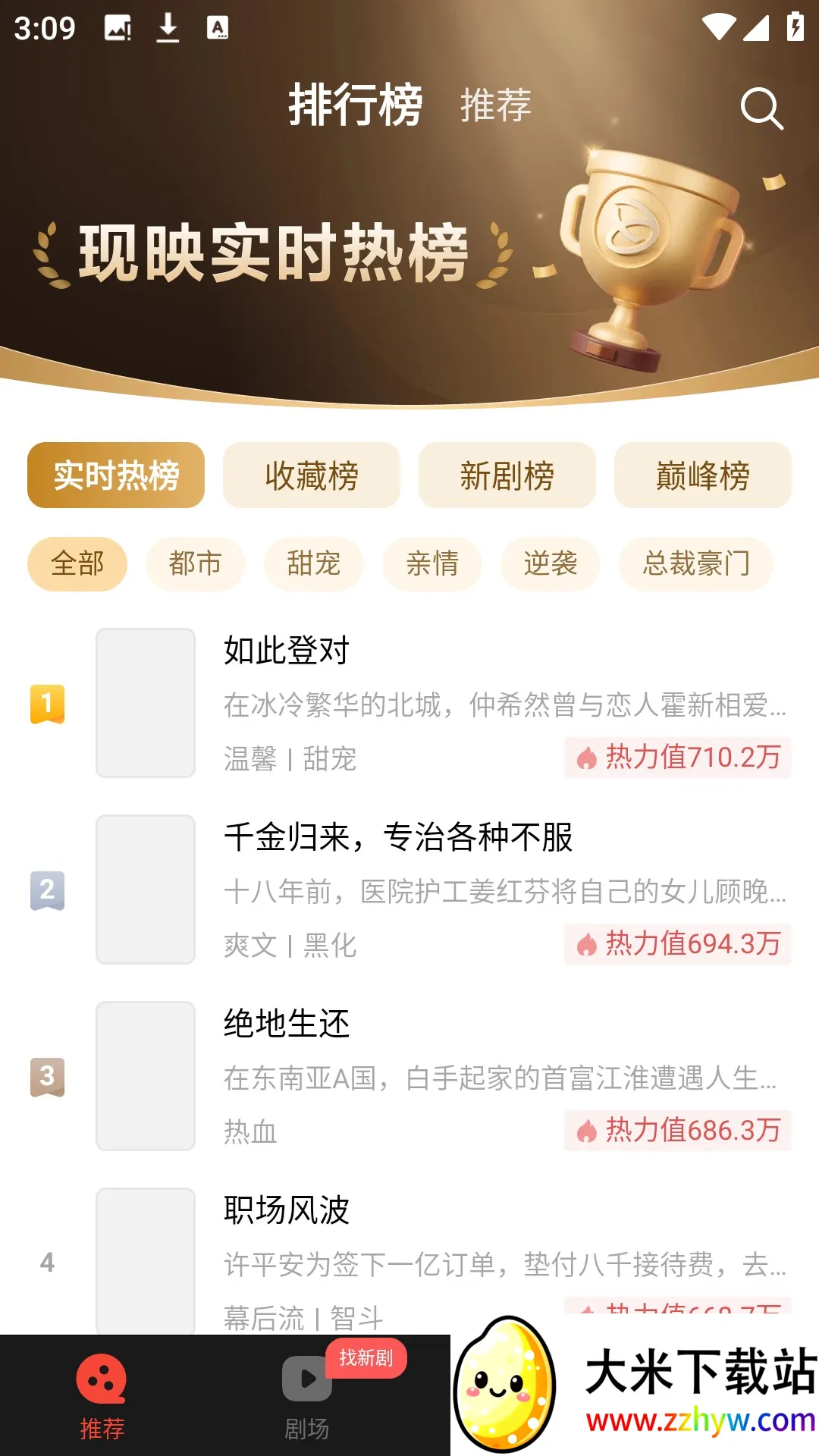Open the drama 如此登对
Viewport: 819px width, 1456px height.
click(287, 651)
